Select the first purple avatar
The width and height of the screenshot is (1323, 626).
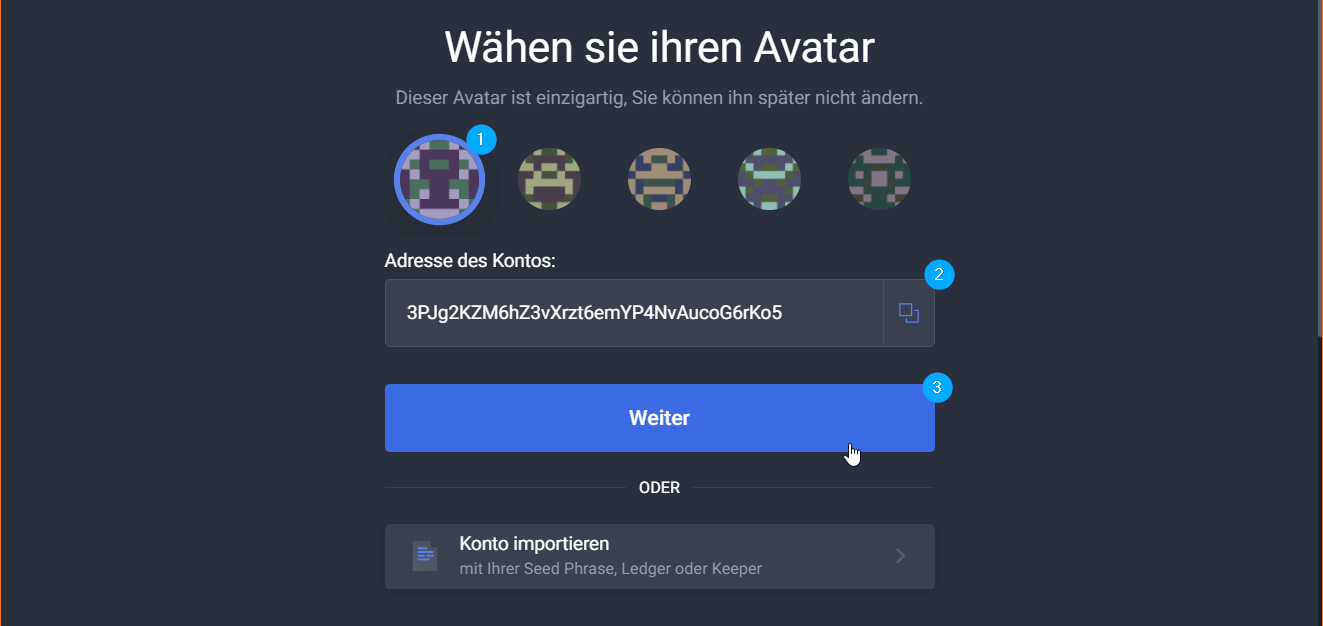pyautogui.click(x=439, y=180)
